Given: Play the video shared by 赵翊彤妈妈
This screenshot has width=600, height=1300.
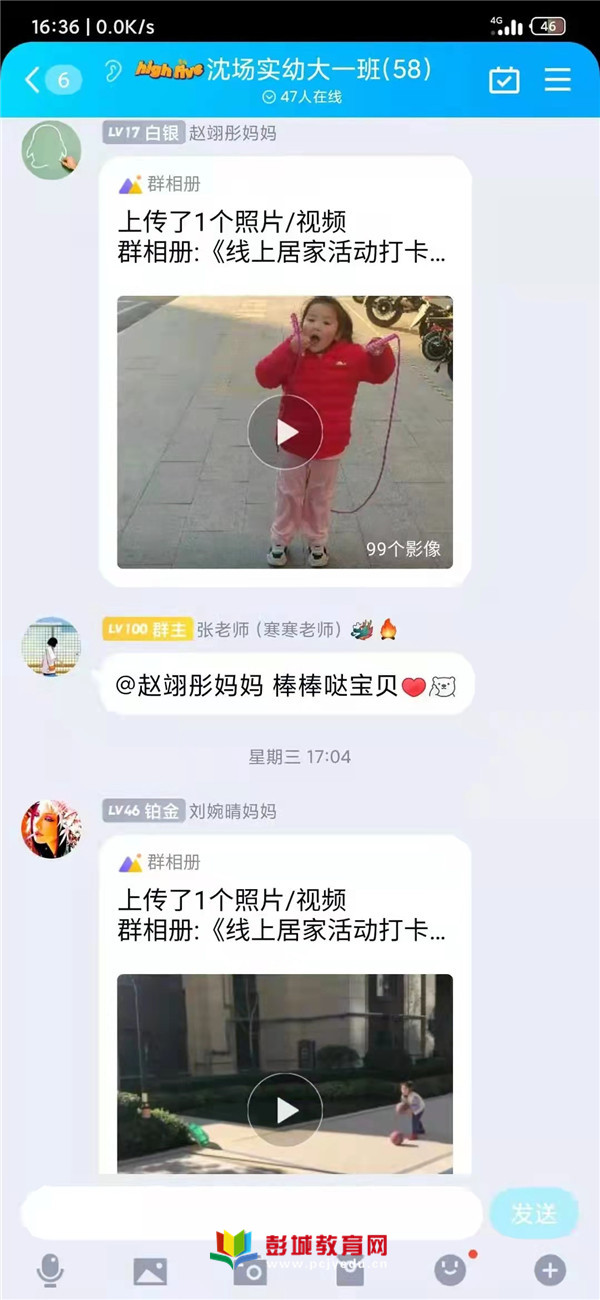Looking at the screenshot, I should pyautogui.click(x=285, y=432).
